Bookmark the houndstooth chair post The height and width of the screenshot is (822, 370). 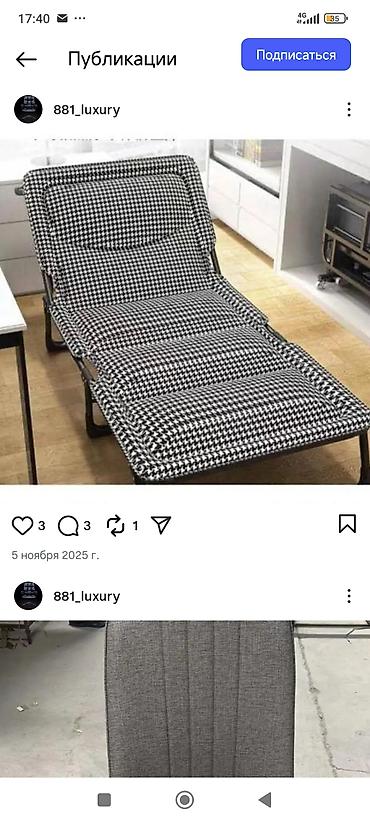tap(347, 524)
